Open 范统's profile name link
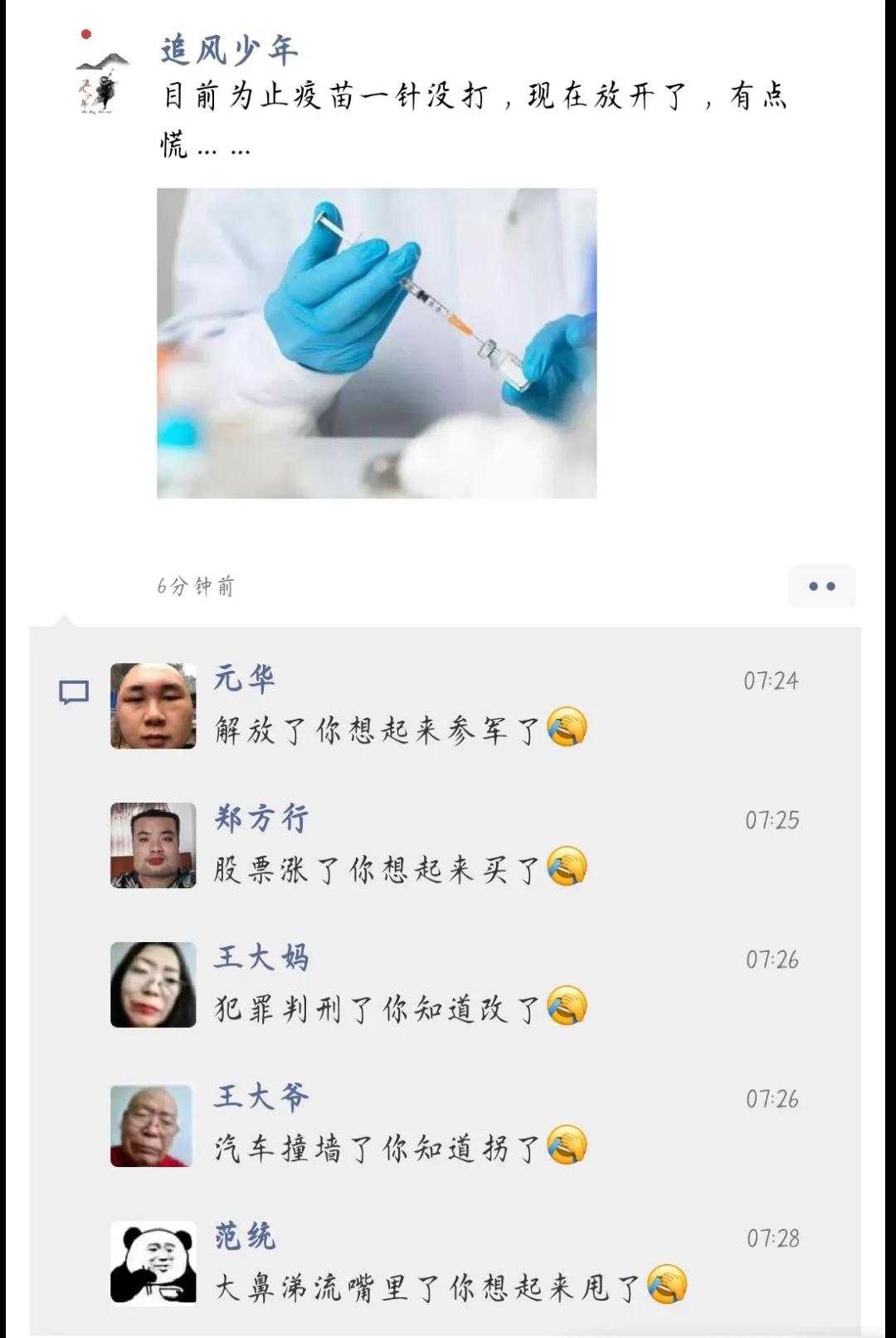The image size is (896, 1338). [245, 1237]
